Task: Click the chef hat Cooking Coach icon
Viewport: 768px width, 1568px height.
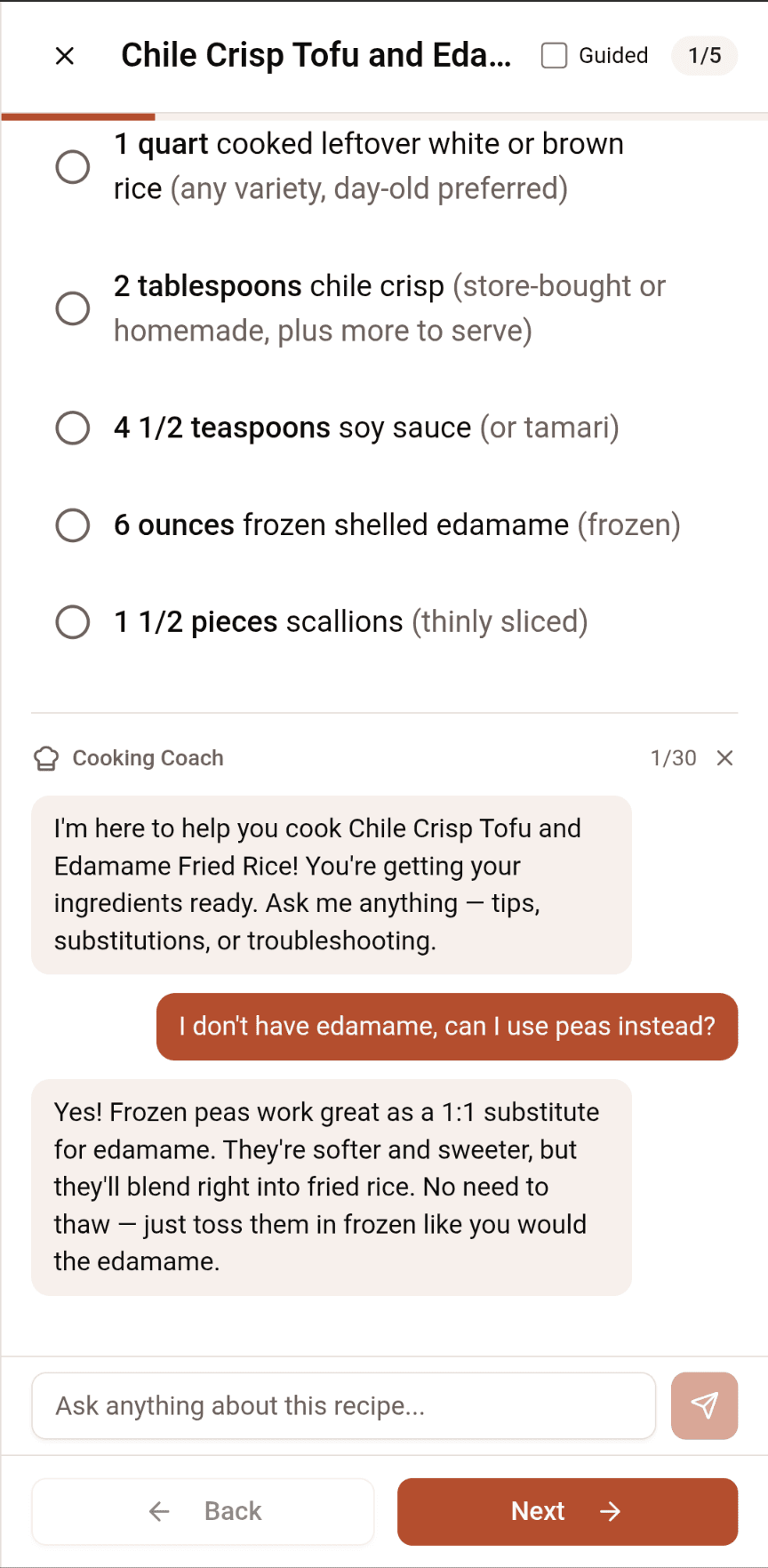Action: point(45,758)
